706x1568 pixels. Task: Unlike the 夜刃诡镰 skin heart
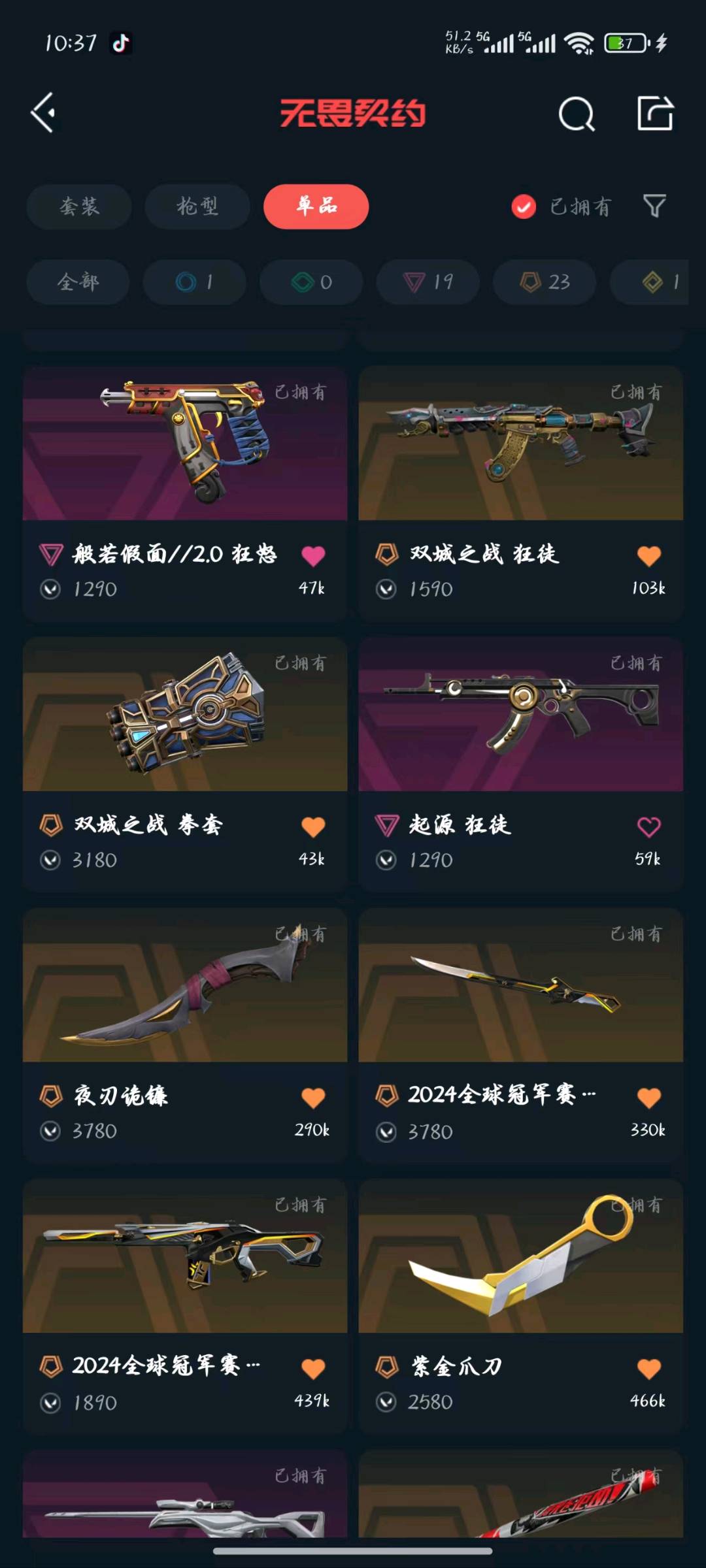point(313,1098)
